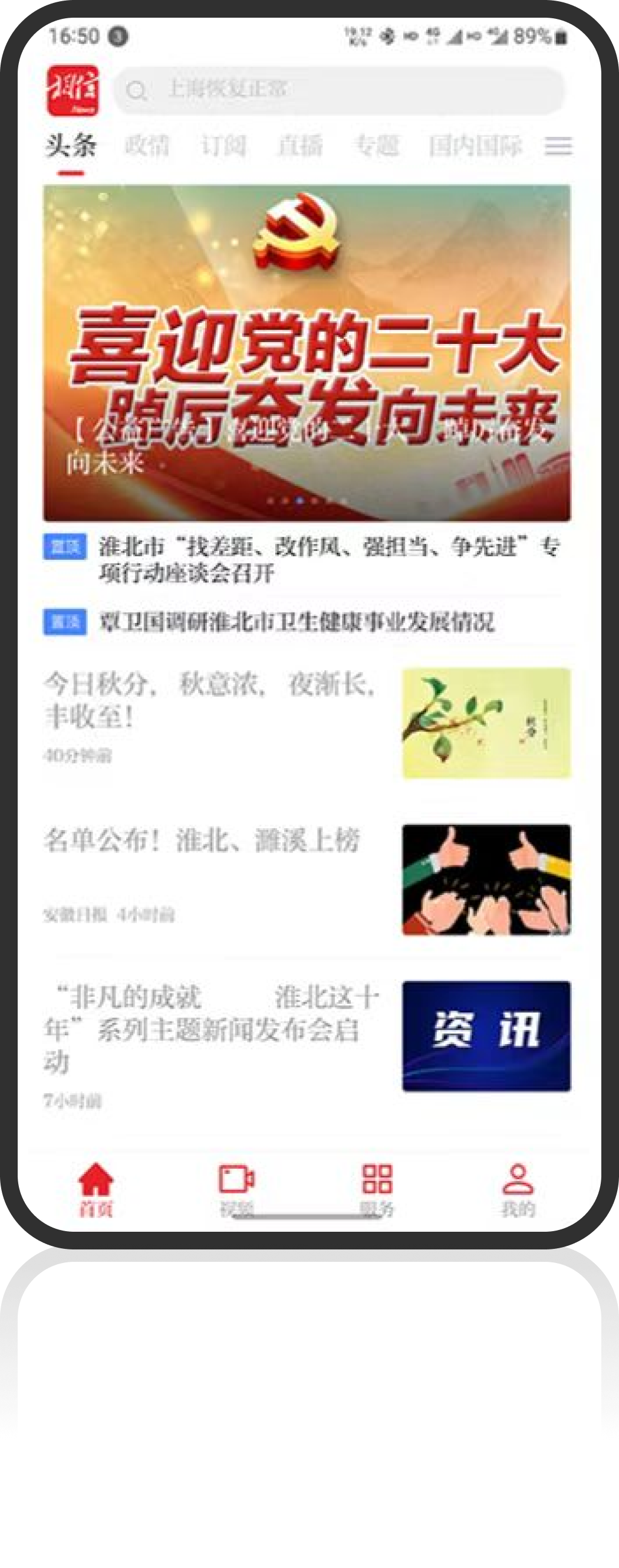The image size is (619, 1568).
Task: Switch to the 服务 bottom tab
Action: (x=377, y=1189)
